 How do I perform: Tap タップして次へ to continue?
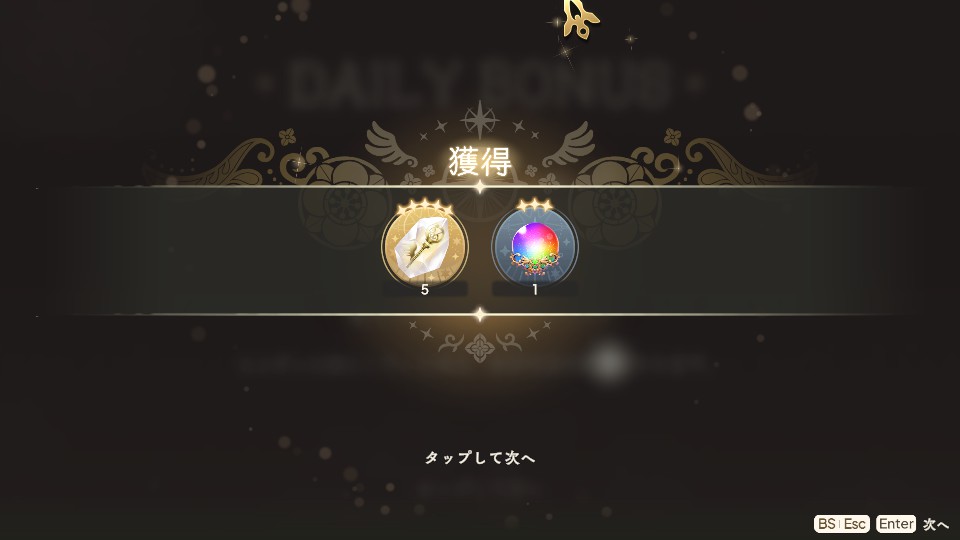click(480, 458)
